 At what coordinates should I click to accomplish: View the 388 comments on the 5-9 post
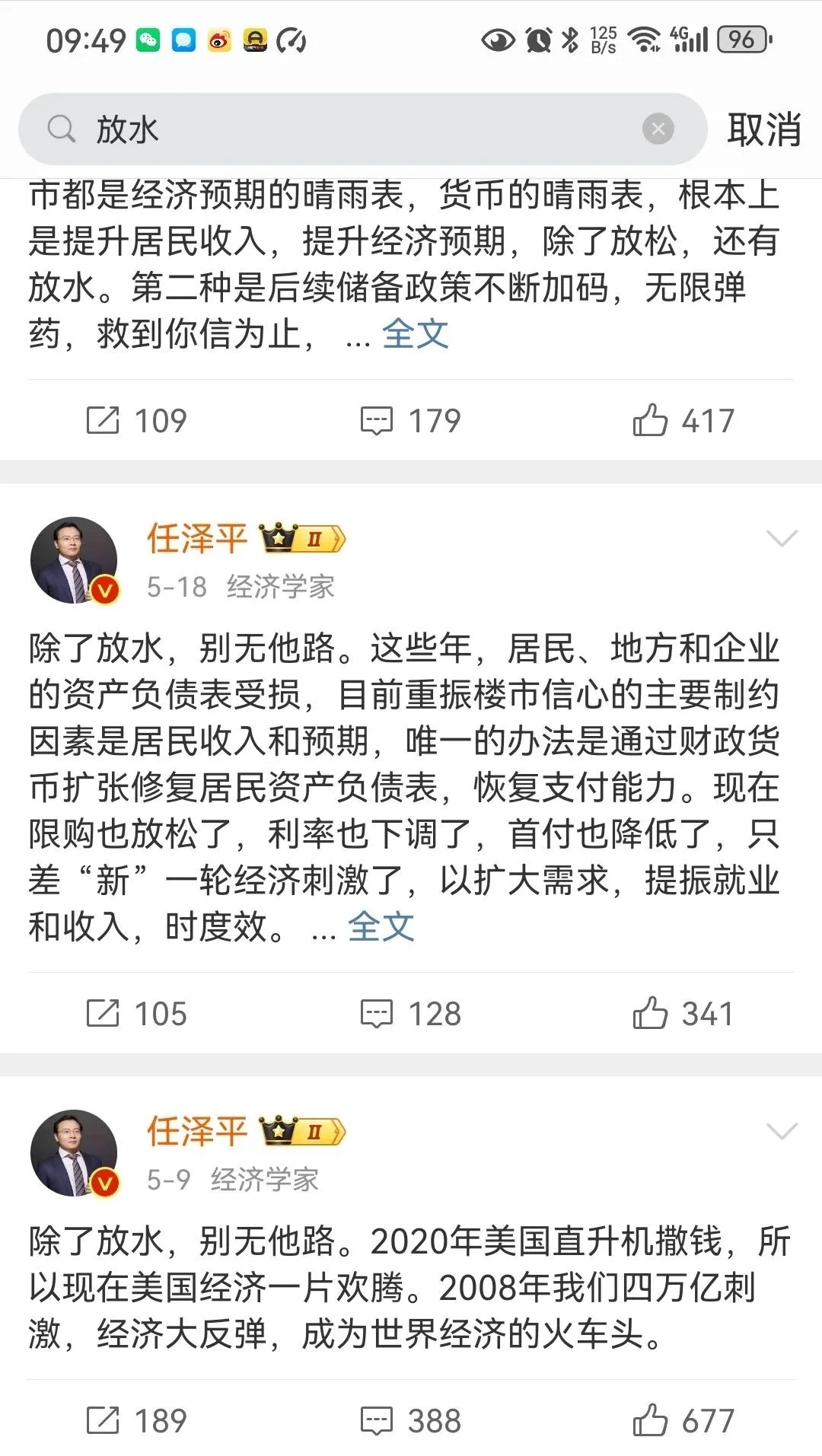411,1421
